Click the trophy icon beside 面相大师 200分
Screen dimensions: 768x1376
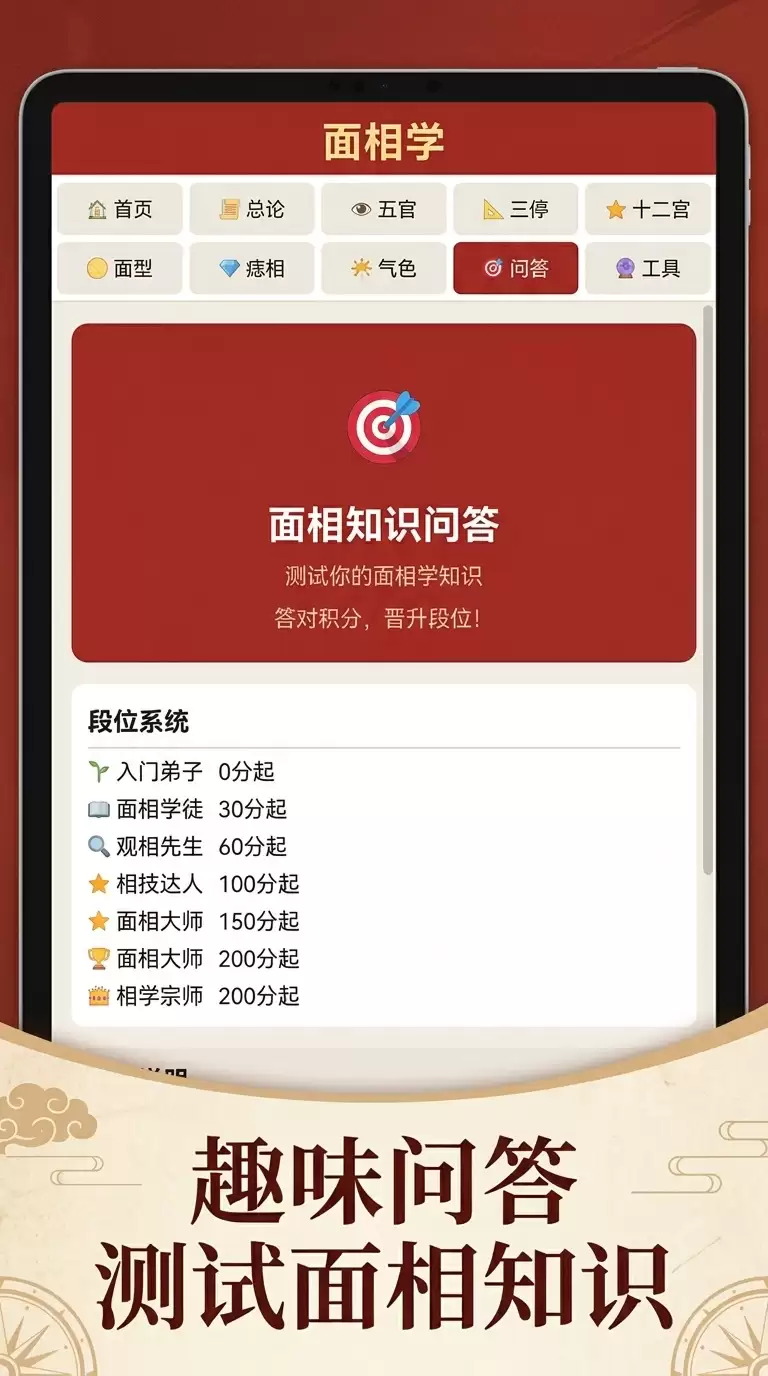click(x=97, y=958)
